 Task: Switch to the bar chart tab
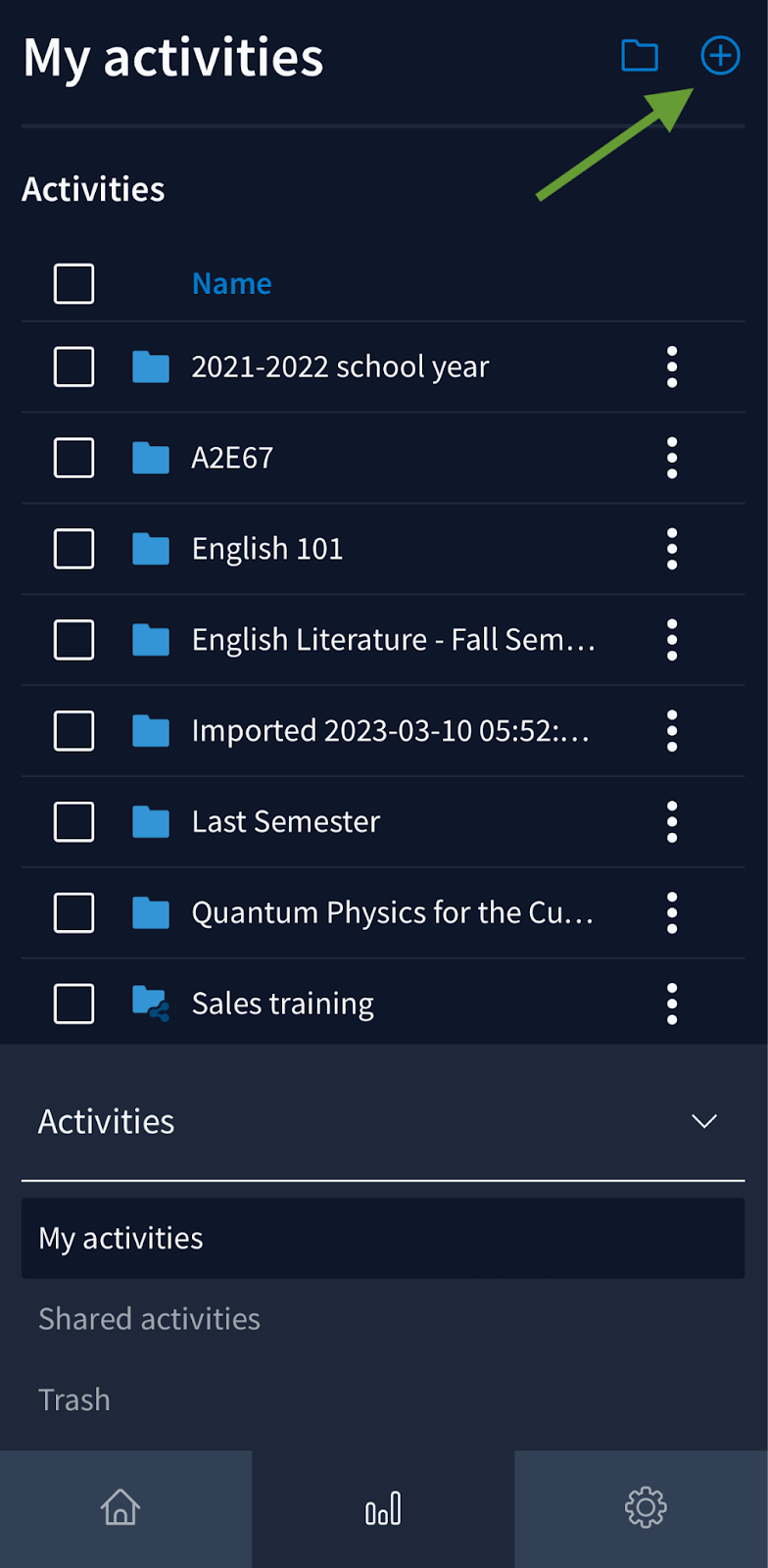coord(383,1507)
